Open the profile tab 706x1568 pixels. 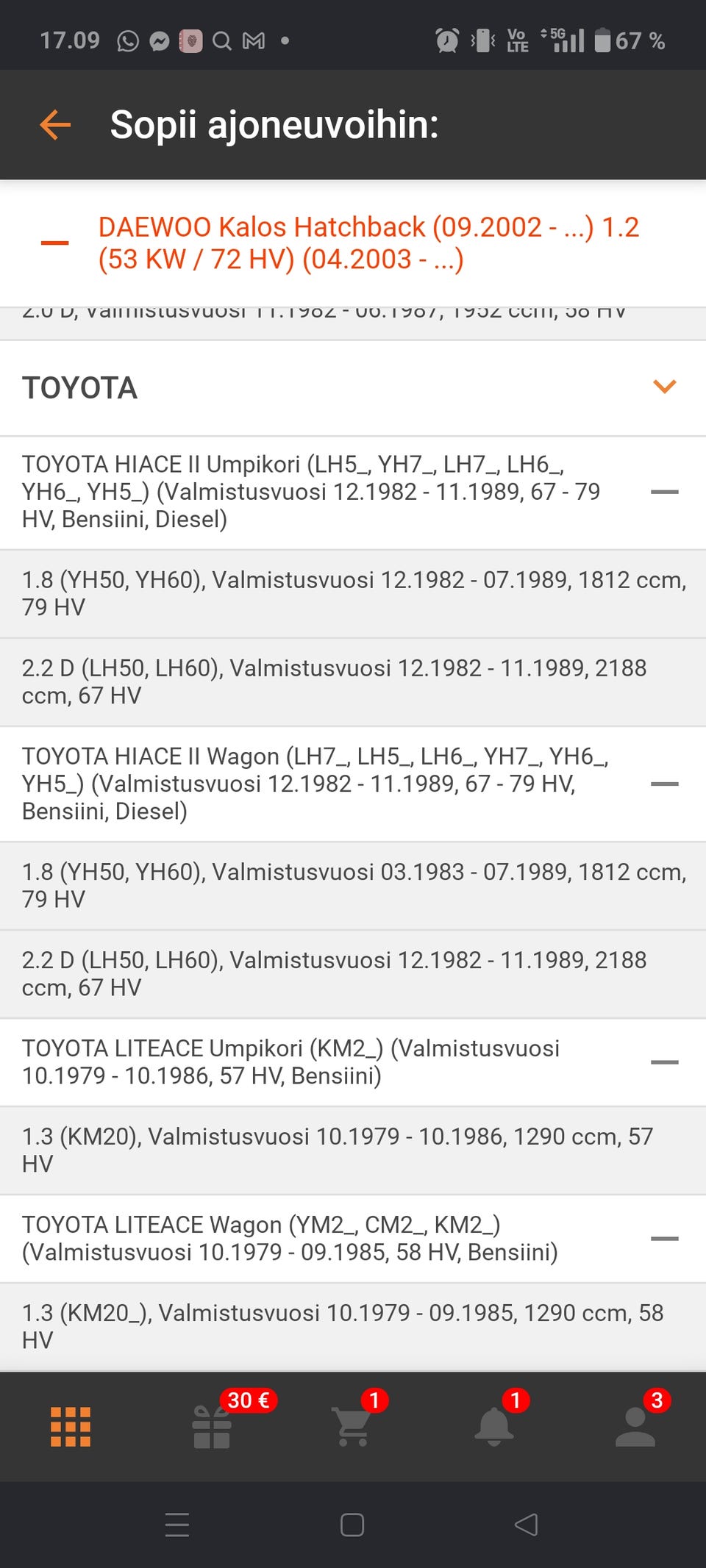[x=635, y=1427]
